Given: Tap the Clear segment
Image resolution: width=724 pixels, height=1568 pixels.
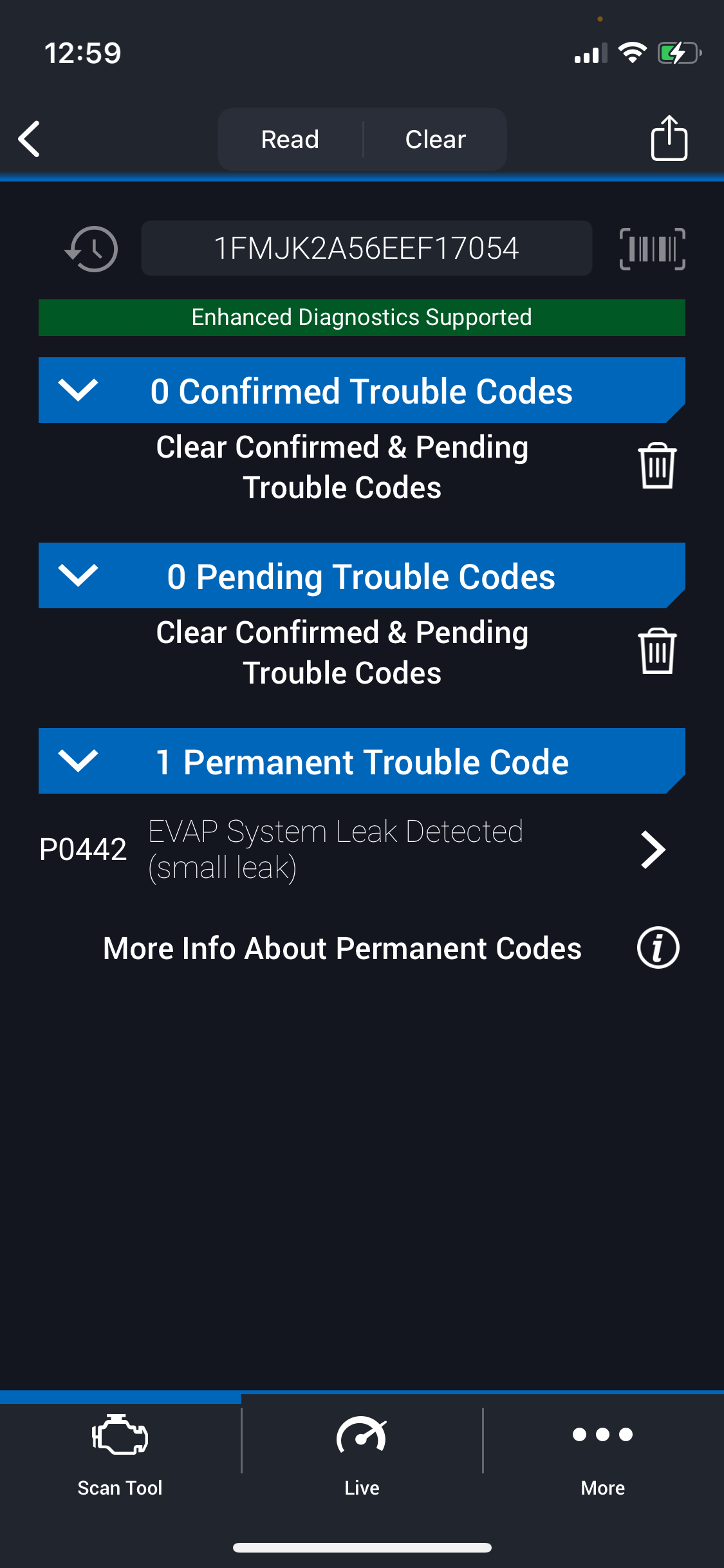Looking at the screenshot, I should point(435,140).
